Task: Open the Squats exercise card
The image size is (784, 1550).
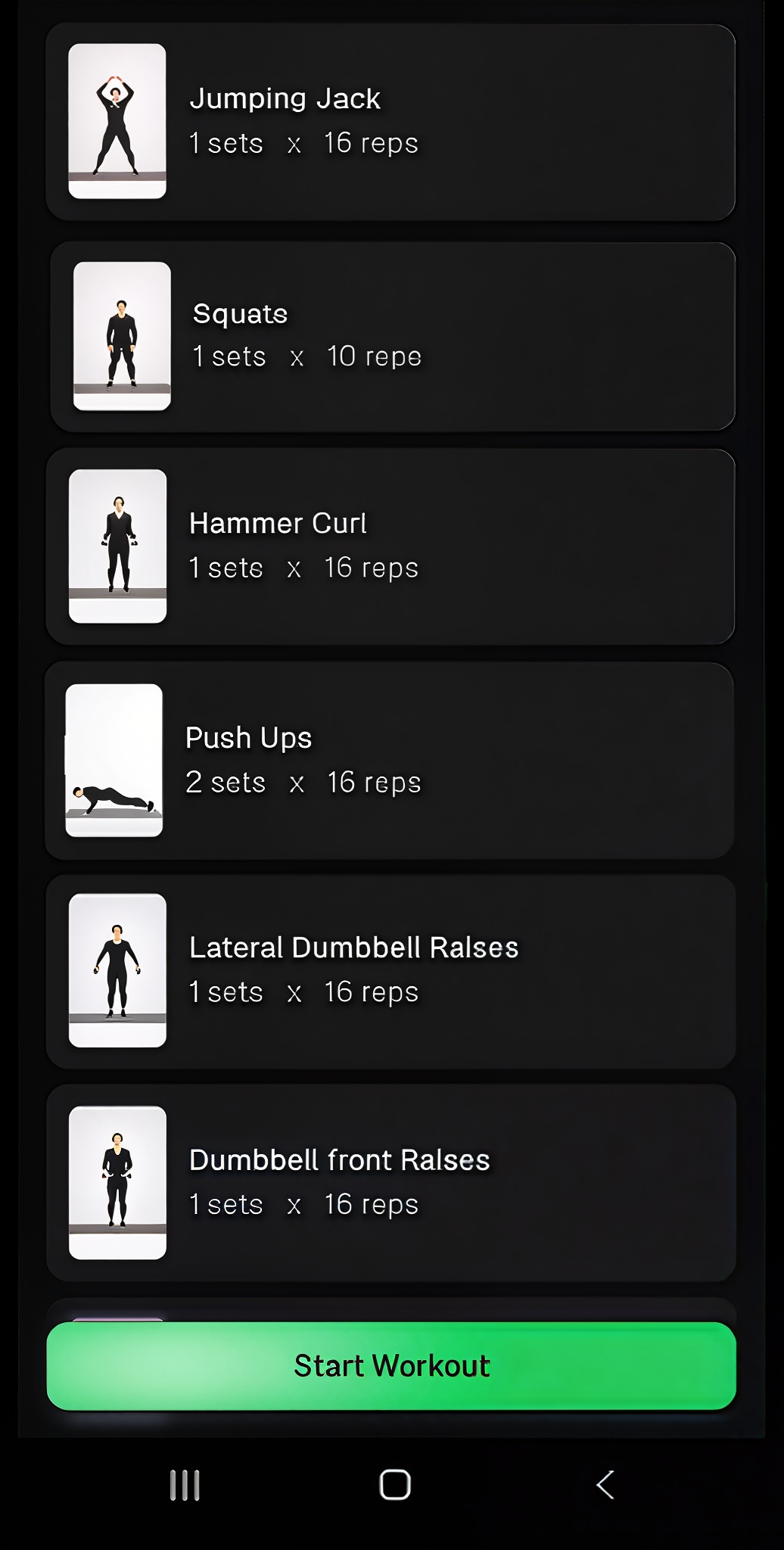Action: [x=392, y=336]
